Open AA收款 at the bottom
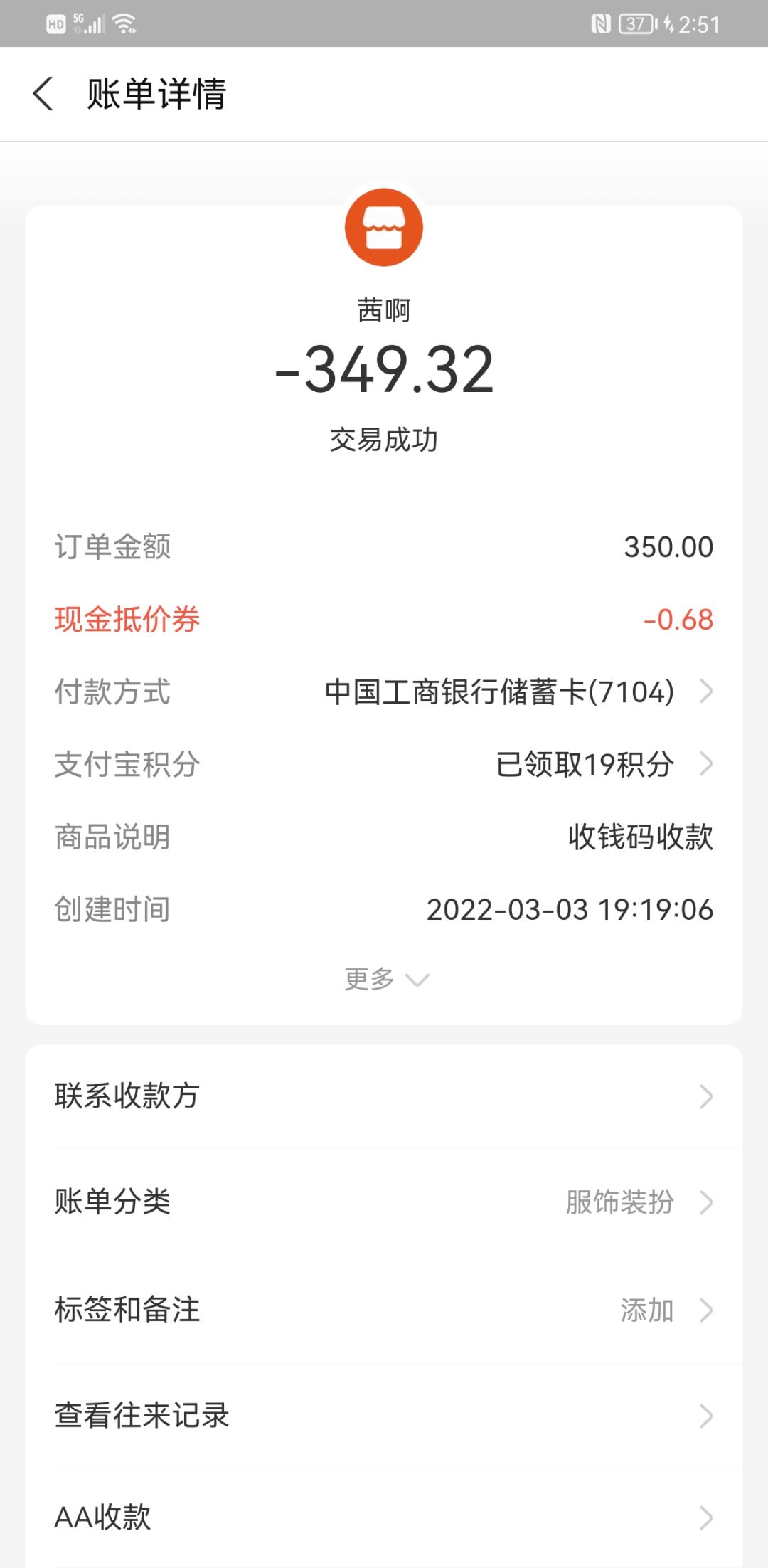Image resolution: width=768 pixels, height=1568 pixels. pos(384,1519)
